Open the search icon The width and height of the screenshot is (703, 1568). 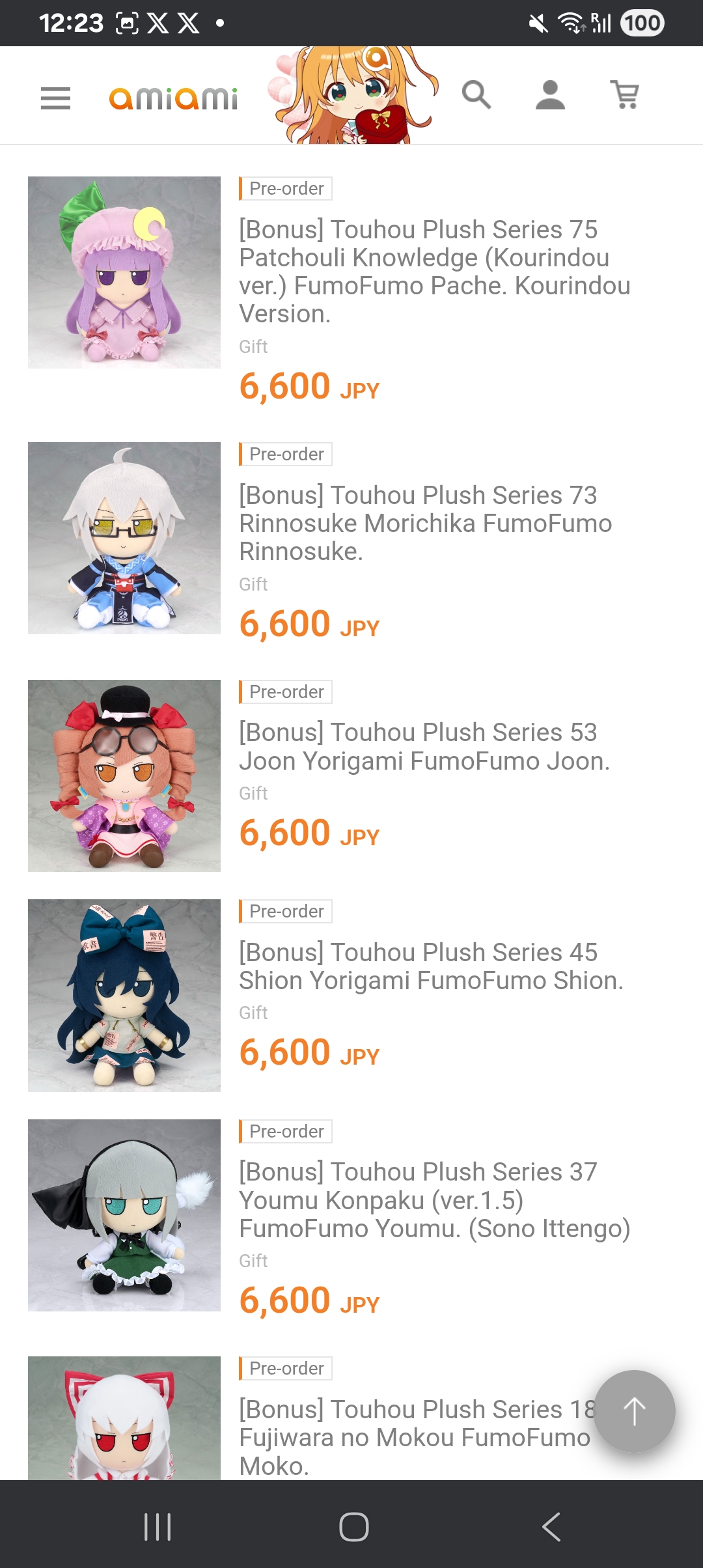pos(476,95)
